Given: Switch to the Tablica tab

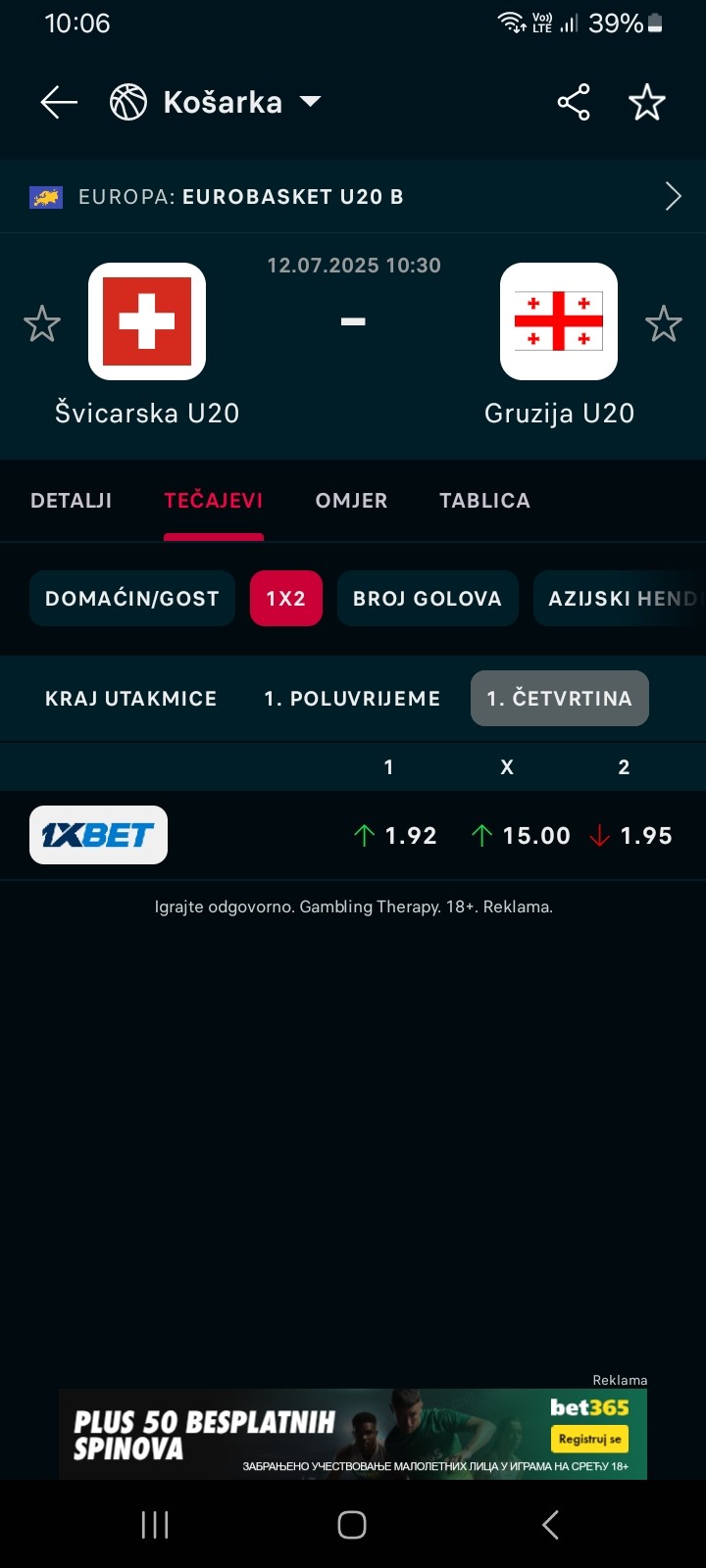Looking at the screenshot, I should click(484, 501).
